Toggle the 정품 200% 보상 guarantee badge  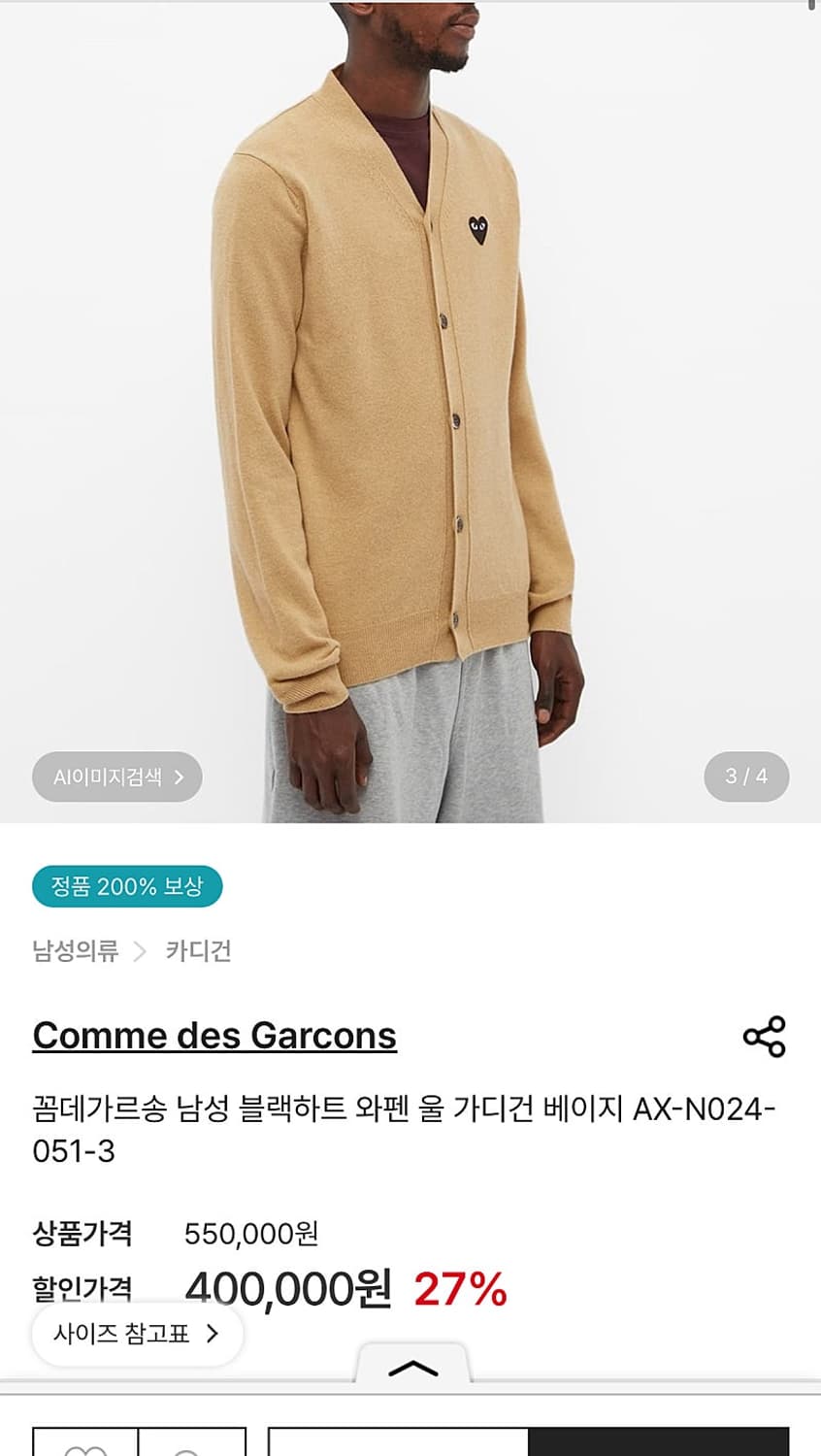point(127,885)
